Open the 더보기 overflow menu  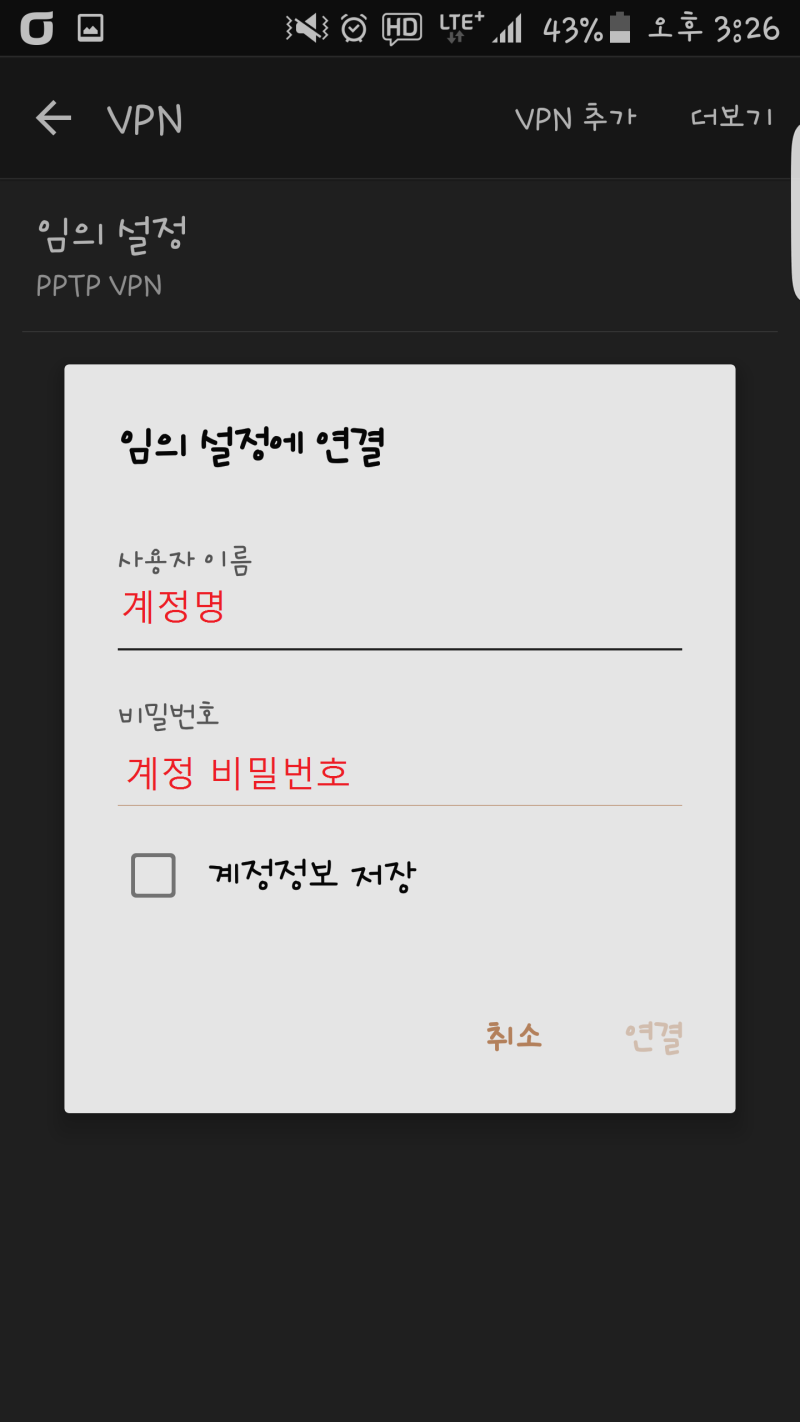pos(730,117)
